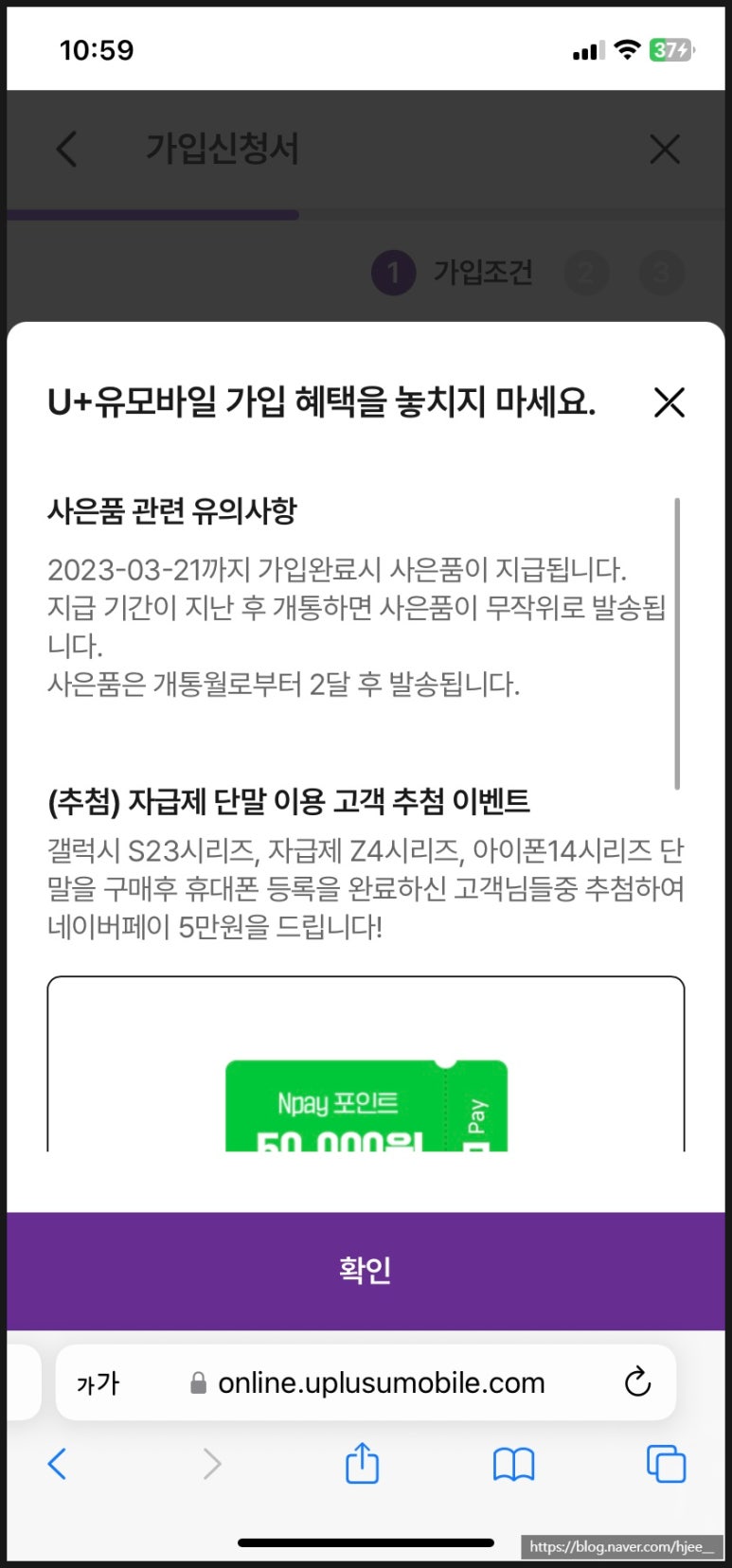The image size is (732, 1568).
Task: Reload the current page
Action: [x=637, y=1382]
